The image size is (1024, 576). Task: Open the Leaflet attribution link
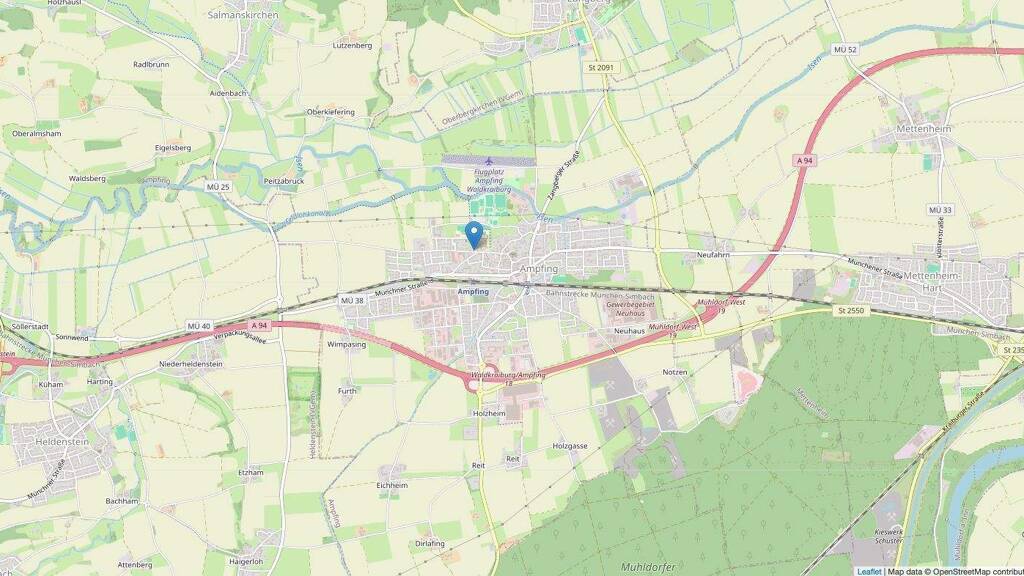[869, 571]
